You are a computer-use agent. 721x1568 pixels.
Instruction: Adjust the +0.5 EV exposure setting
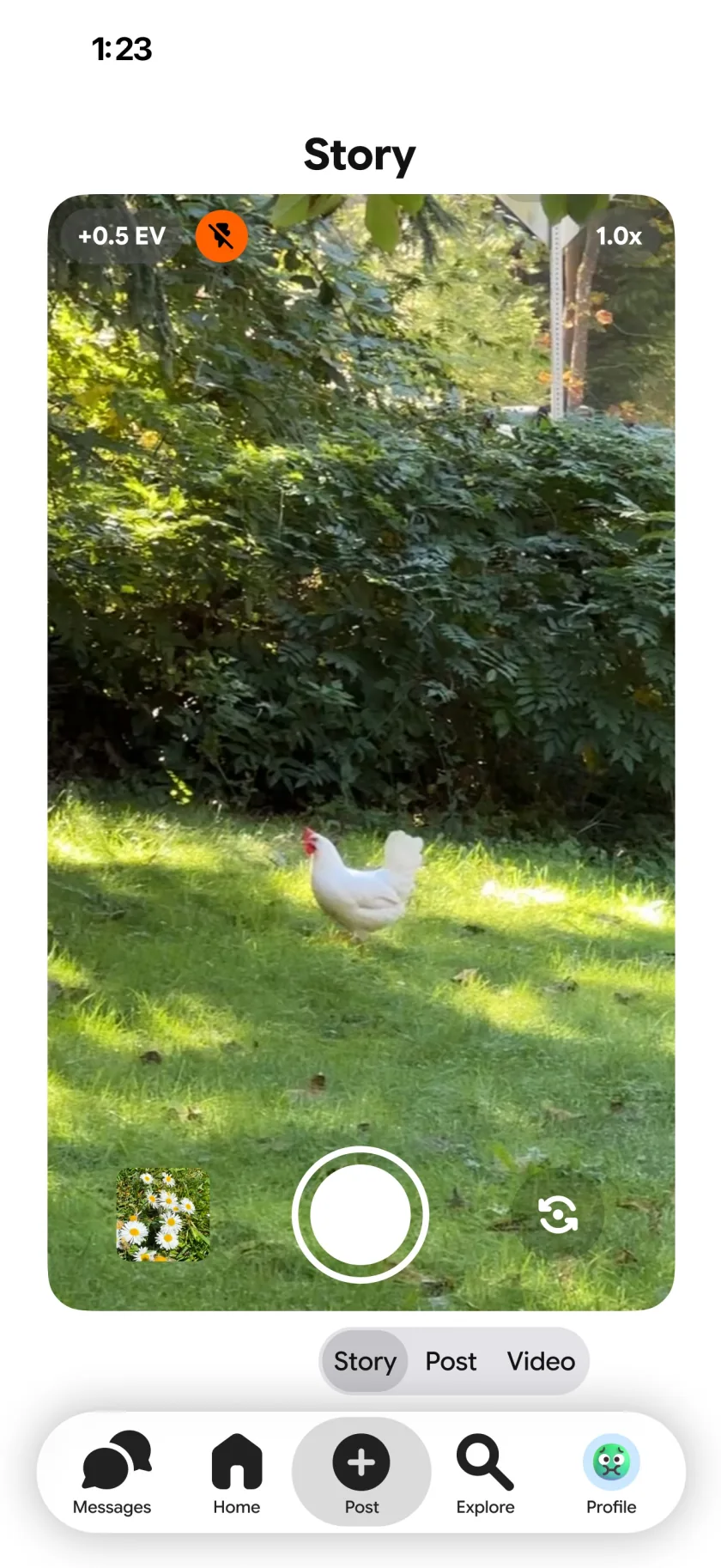(x=121, y=236)
